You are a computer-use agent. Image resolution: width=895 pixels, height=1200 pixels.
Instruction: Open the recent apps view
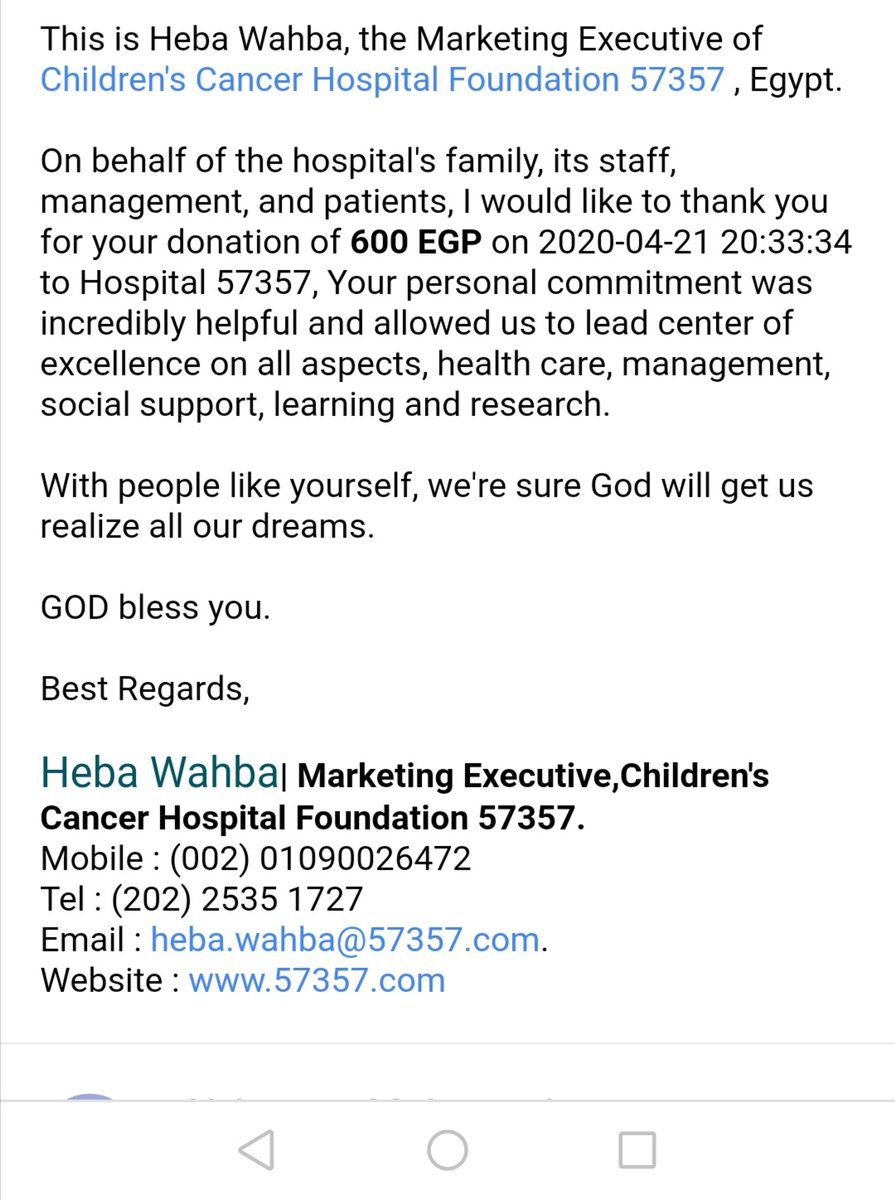click(637, 1150)
